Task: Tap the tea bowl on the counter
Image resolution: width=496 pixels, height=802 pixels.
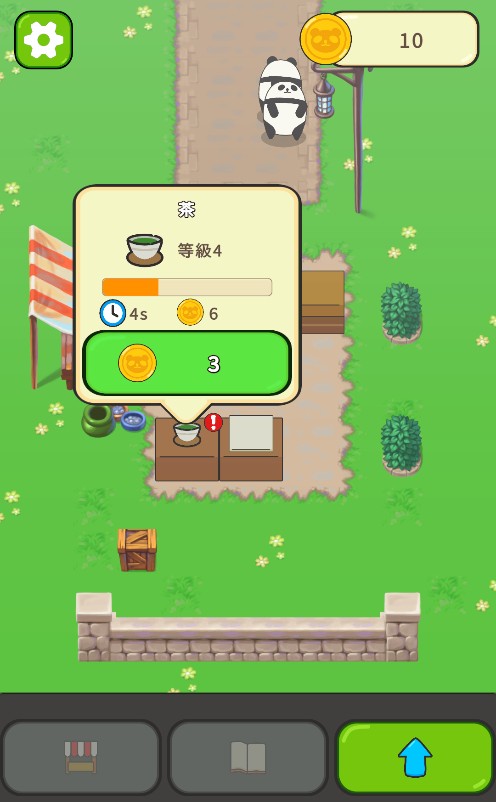Action: [187, 434]
